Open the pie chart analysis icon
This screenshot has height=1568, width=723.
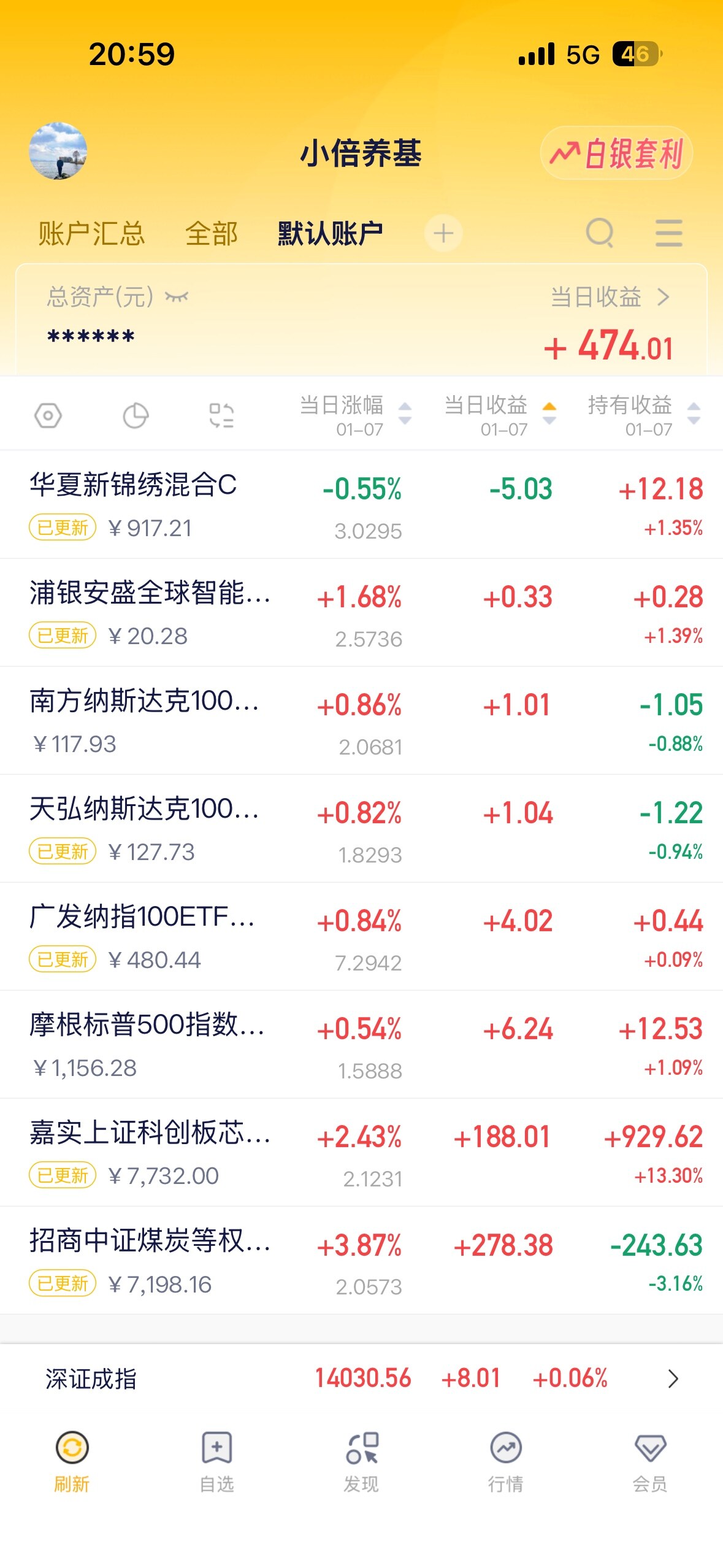[136, 416]
